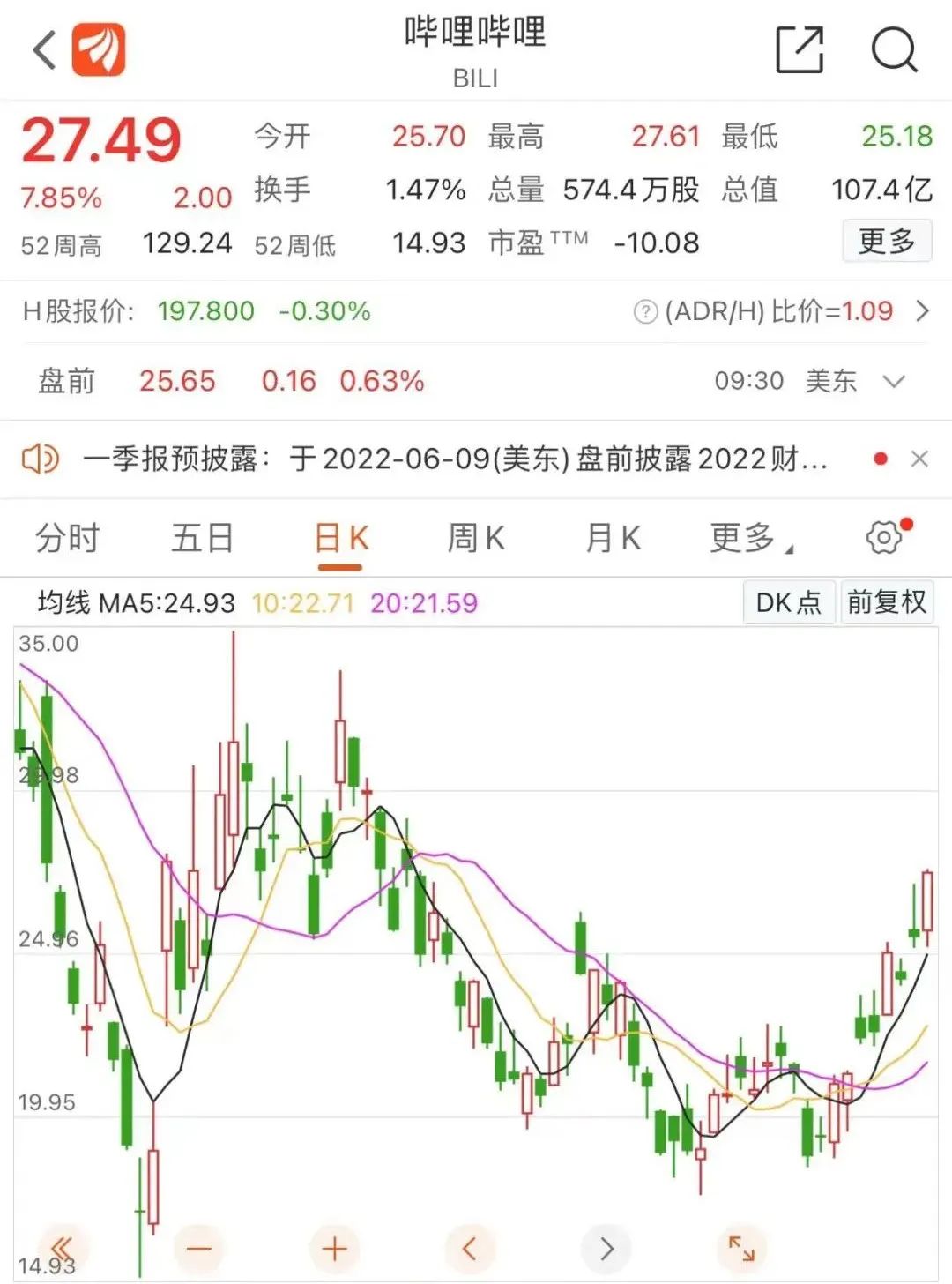This screenshot has width=952, height=1284.
Task: Switch to the 五日 chart tab
Action: [x=203, y=537]
